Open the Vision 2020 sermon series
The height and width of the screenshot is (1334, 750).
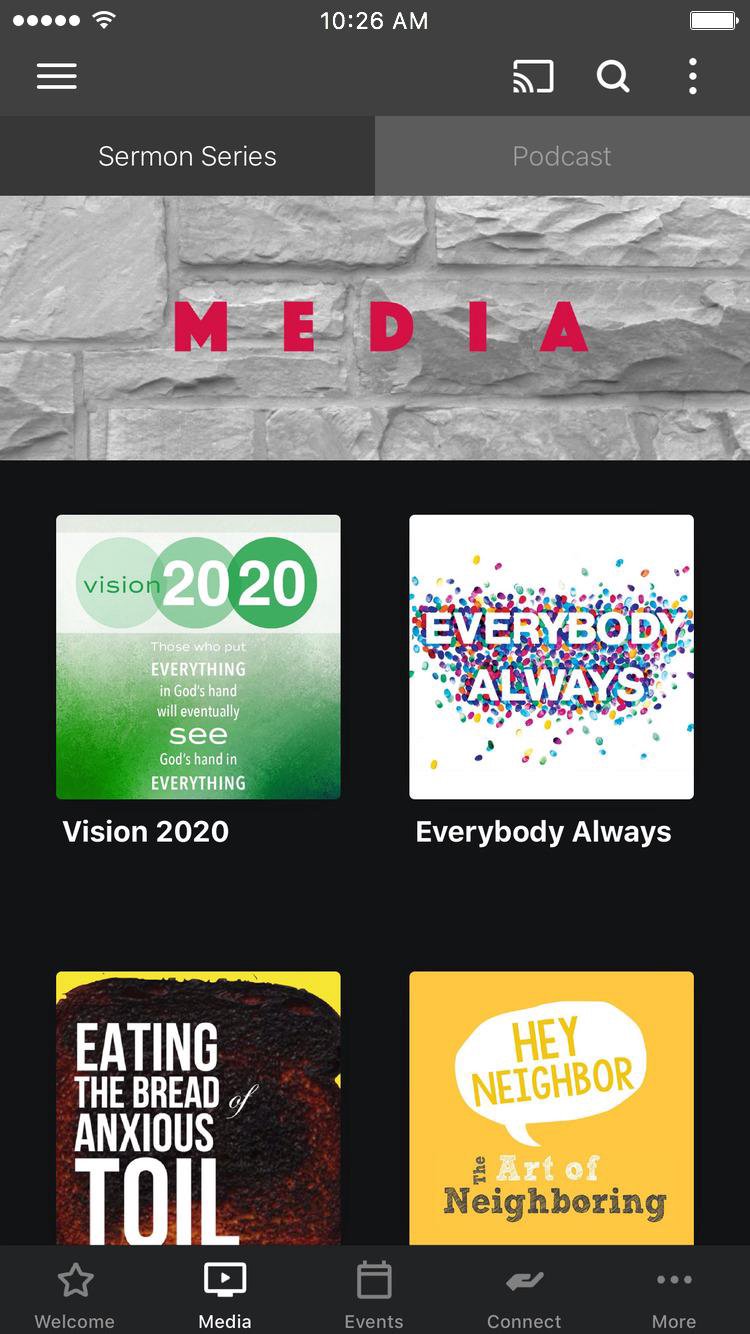click(x=198, y=656)
